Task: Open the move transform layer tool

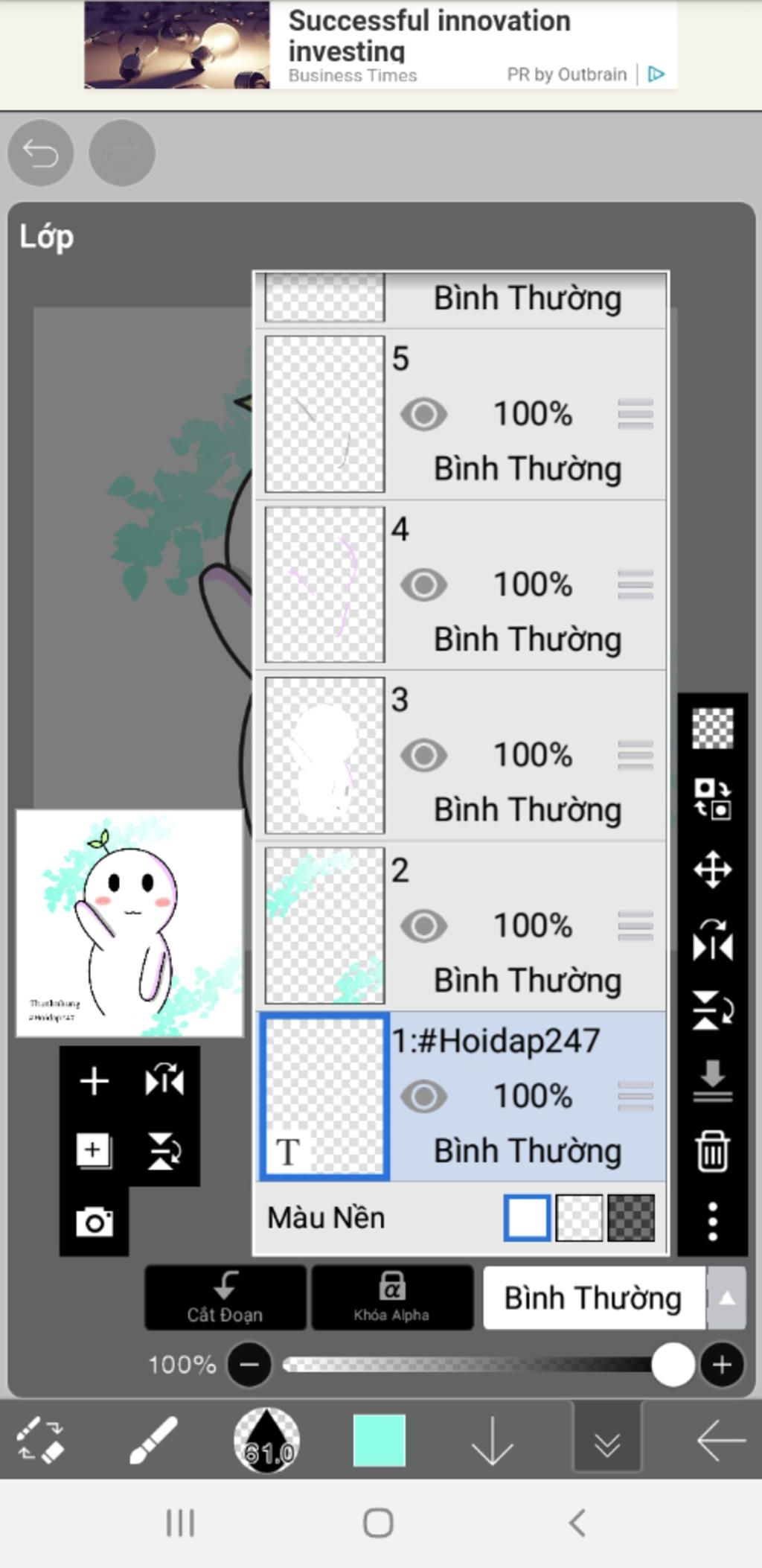Action: (712, 870)
